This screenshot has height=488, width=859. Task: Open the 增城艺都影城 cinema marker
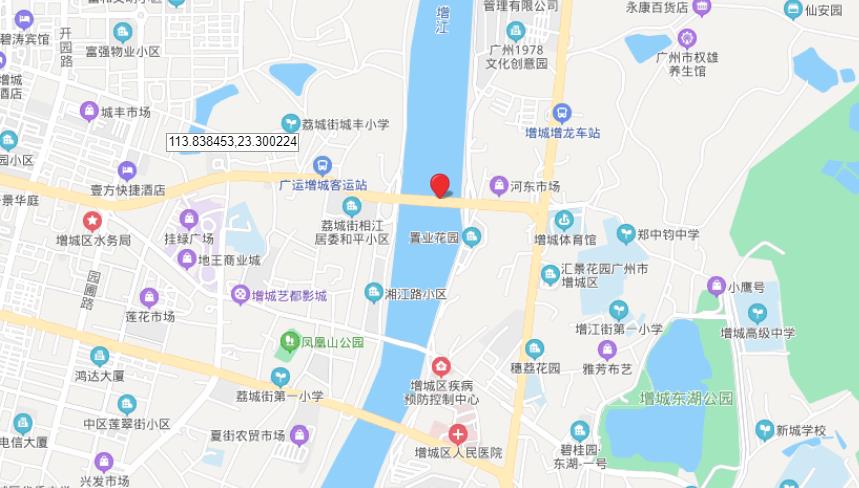[x=240, y=295]
